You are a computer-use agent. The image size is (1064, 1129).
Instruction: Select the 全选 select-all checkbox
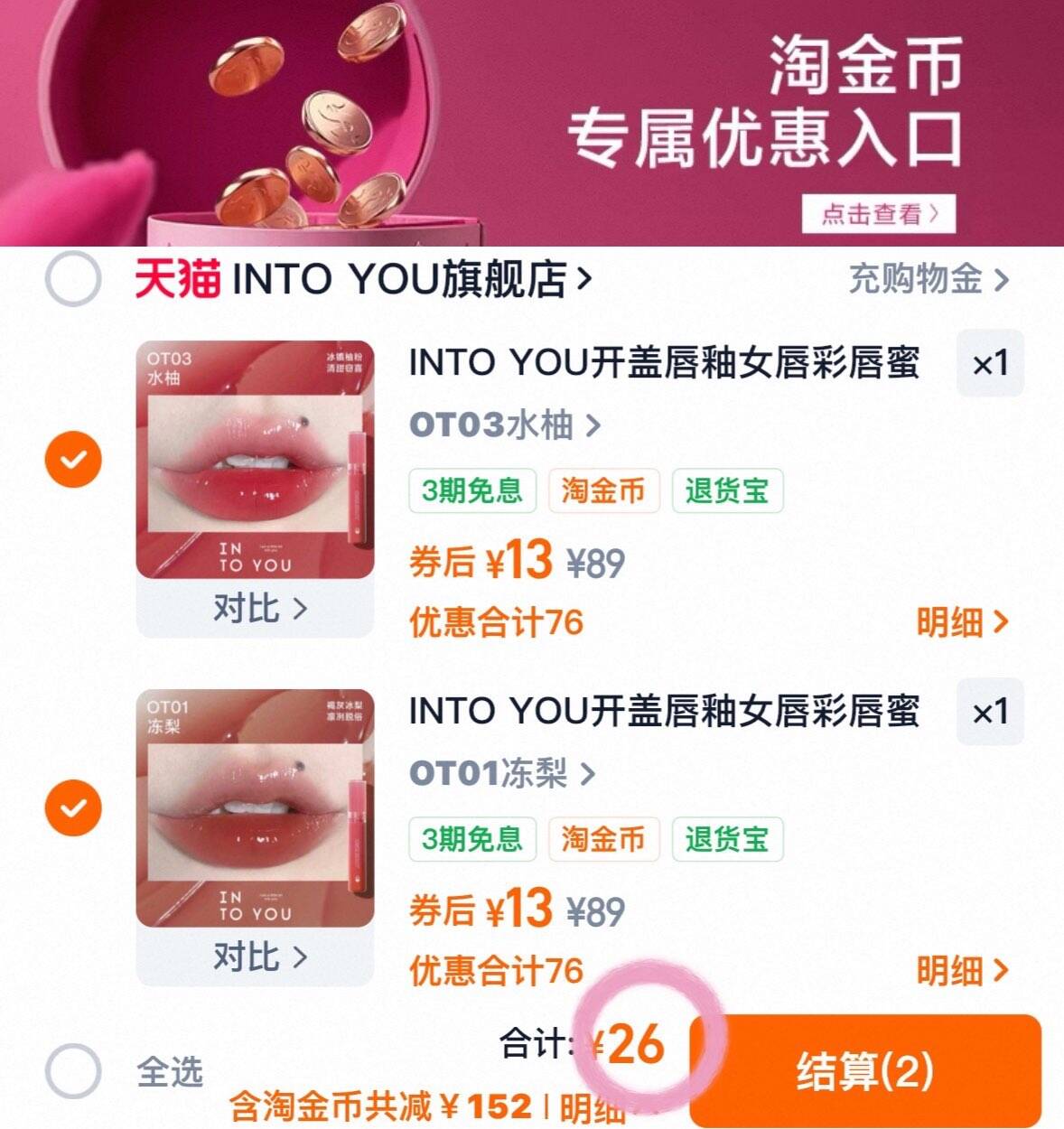click(x=72, y=1073)
